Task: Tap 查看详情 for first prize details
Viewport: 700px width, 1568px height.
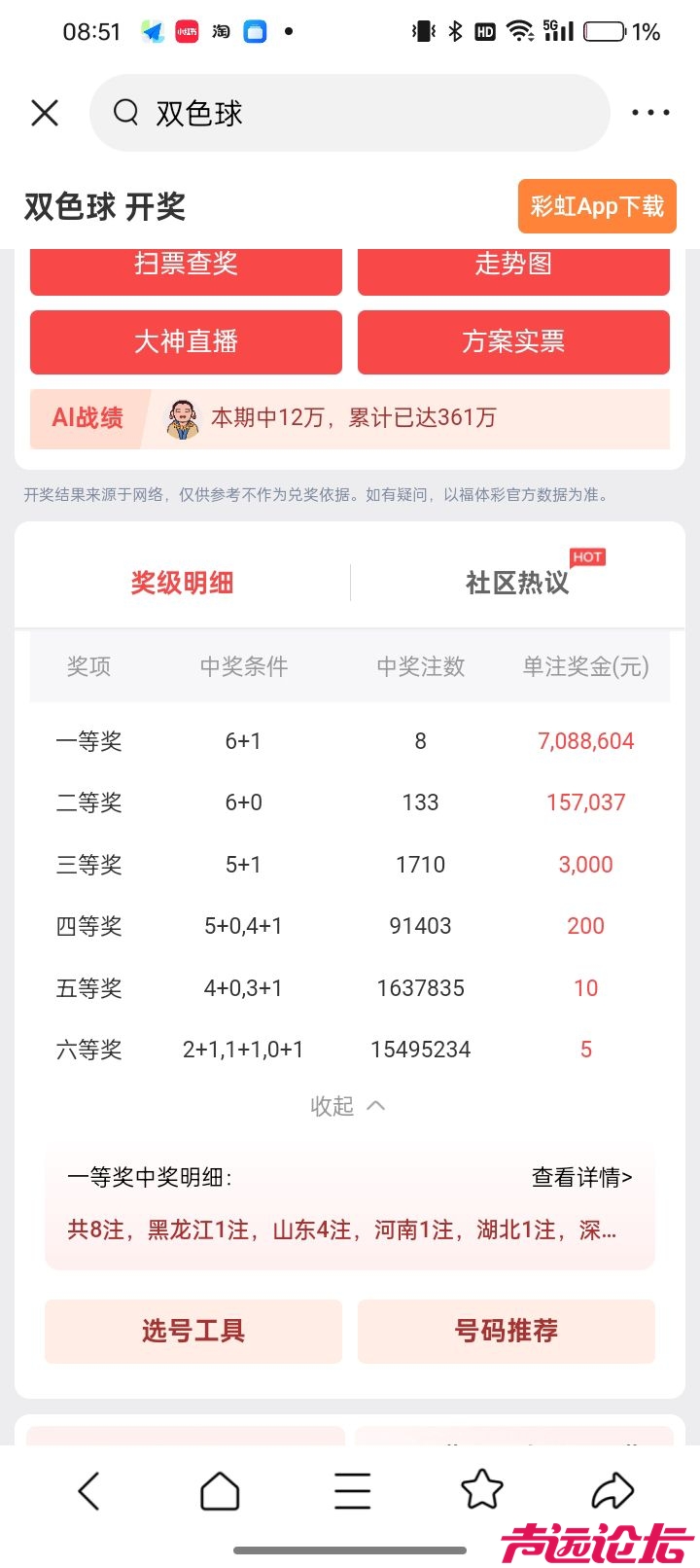Action: point(581,1177)
